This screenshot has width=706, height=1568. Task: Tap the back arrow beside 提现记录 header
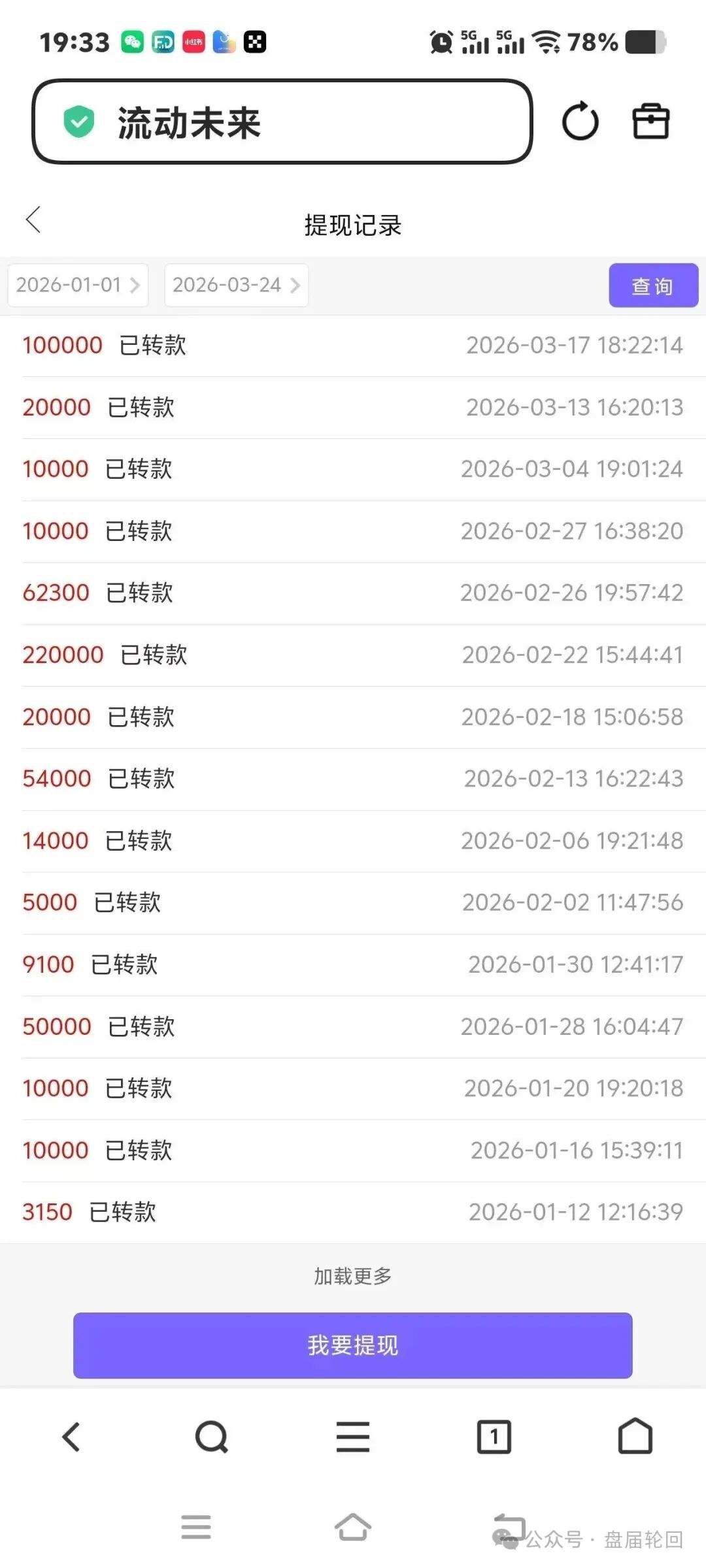click(34, 220)
